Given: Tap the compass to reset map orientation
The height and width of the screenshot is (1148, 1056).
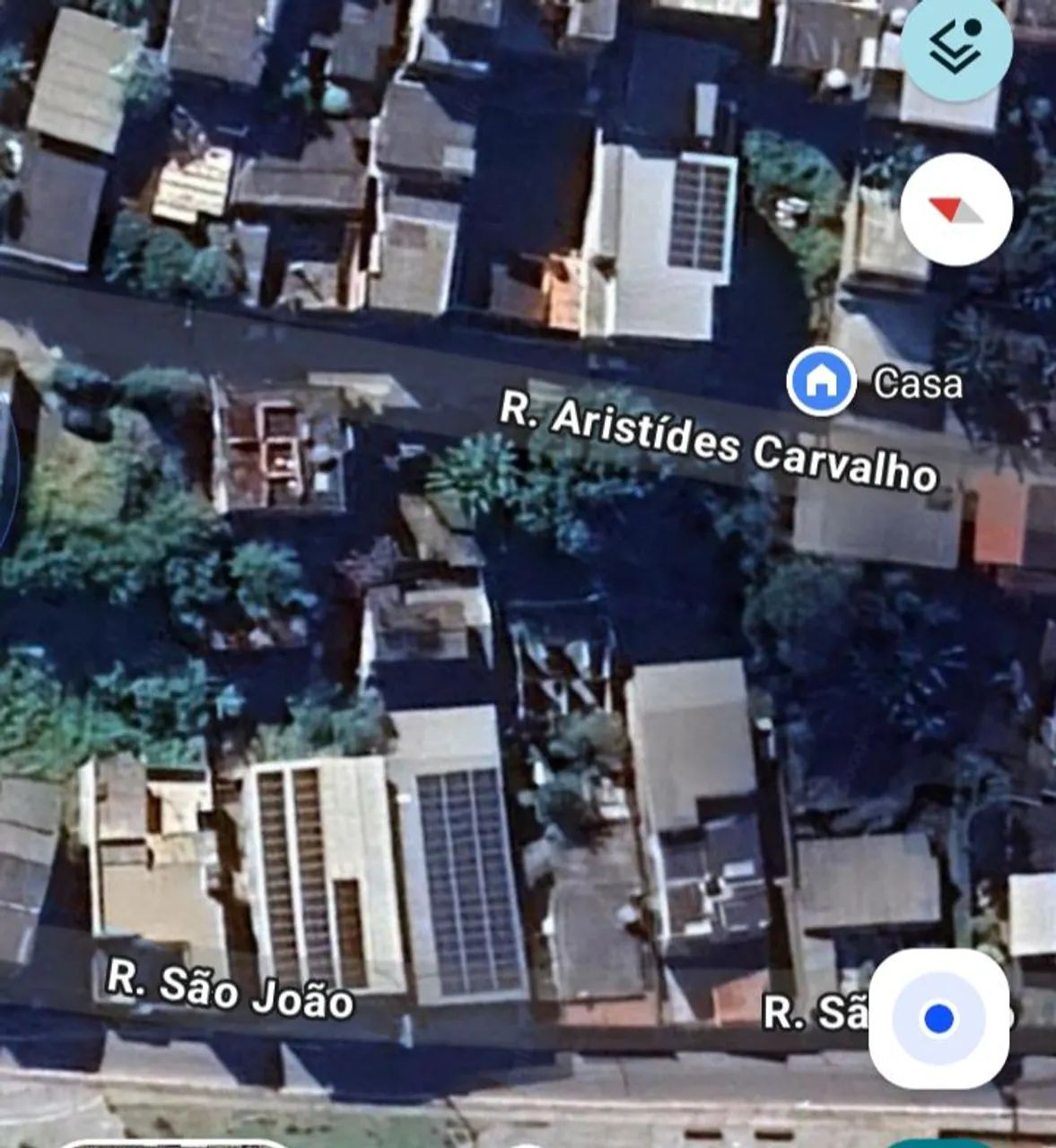Looking at the screenshot, I should pos(957,207).
